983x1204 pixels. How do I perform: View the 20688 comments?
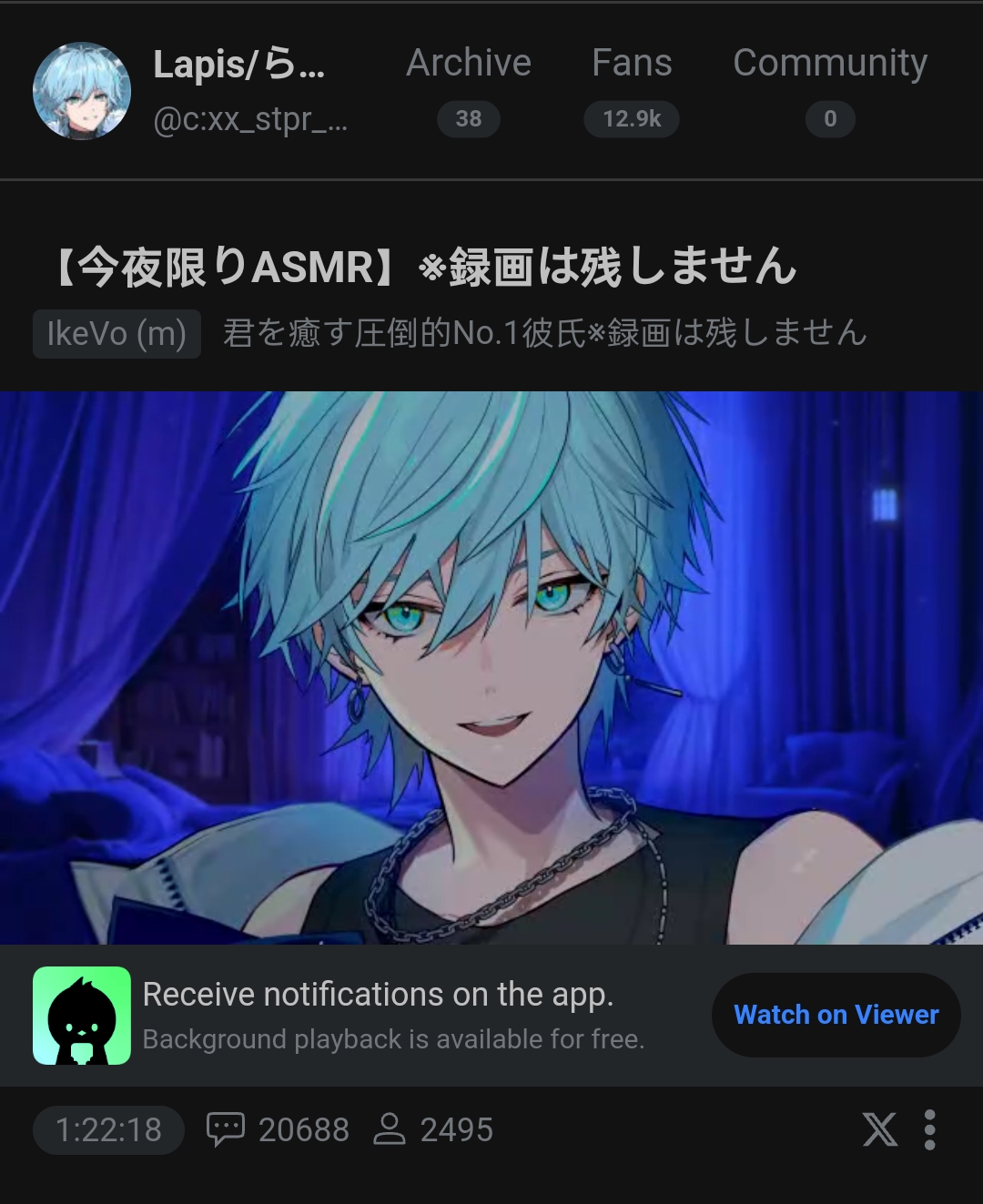278,1129
